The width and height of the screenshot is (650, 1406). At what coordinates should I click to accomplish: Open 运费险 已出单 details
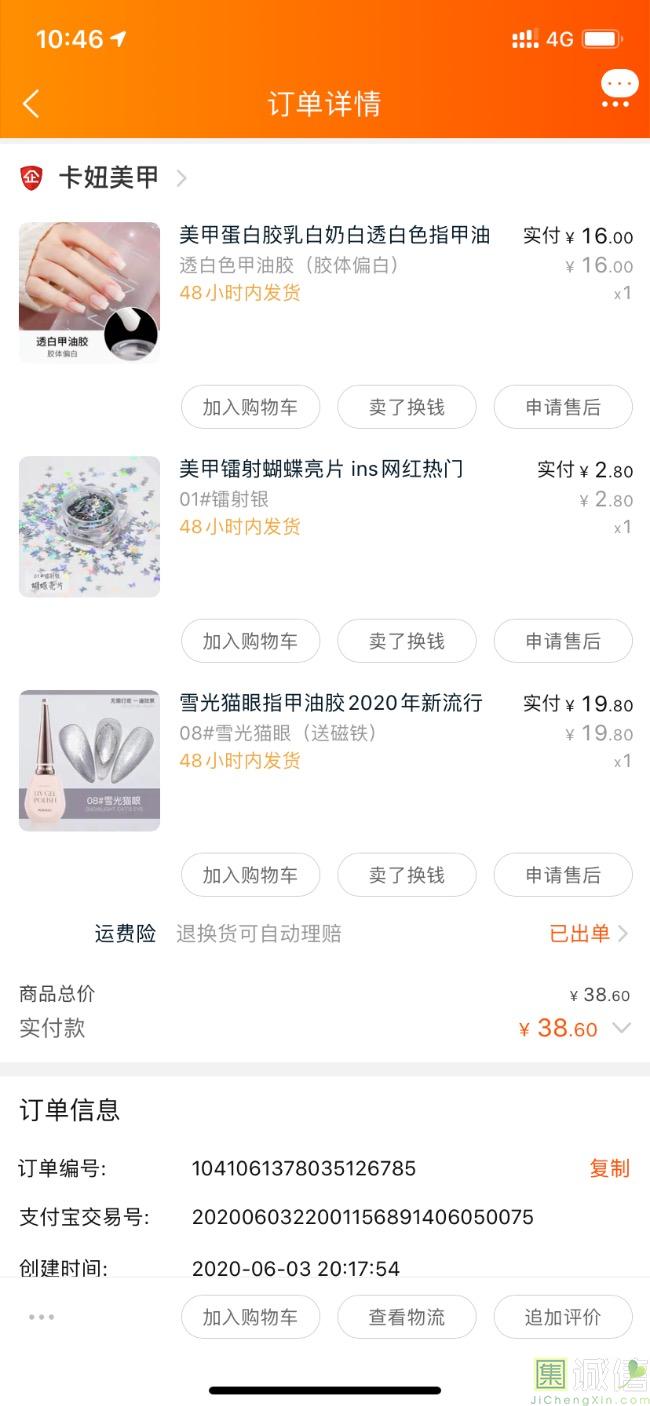[x=588, y=933]
